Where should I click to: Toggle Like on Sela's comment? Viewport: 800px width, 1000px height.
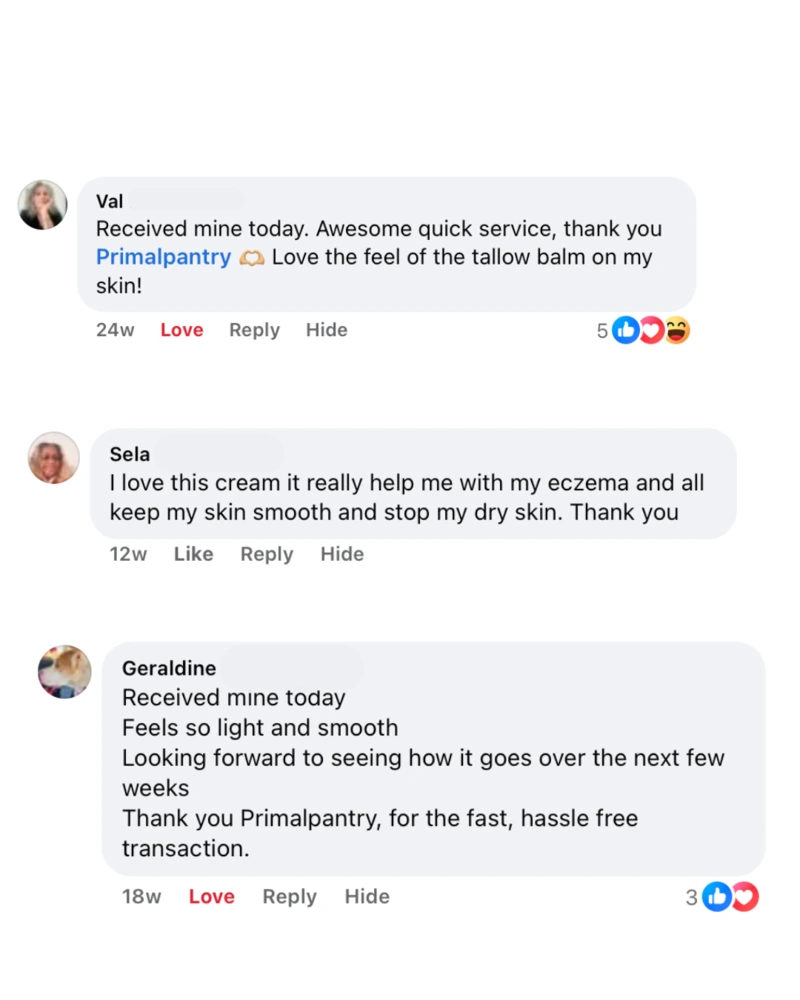pos(193,554)
